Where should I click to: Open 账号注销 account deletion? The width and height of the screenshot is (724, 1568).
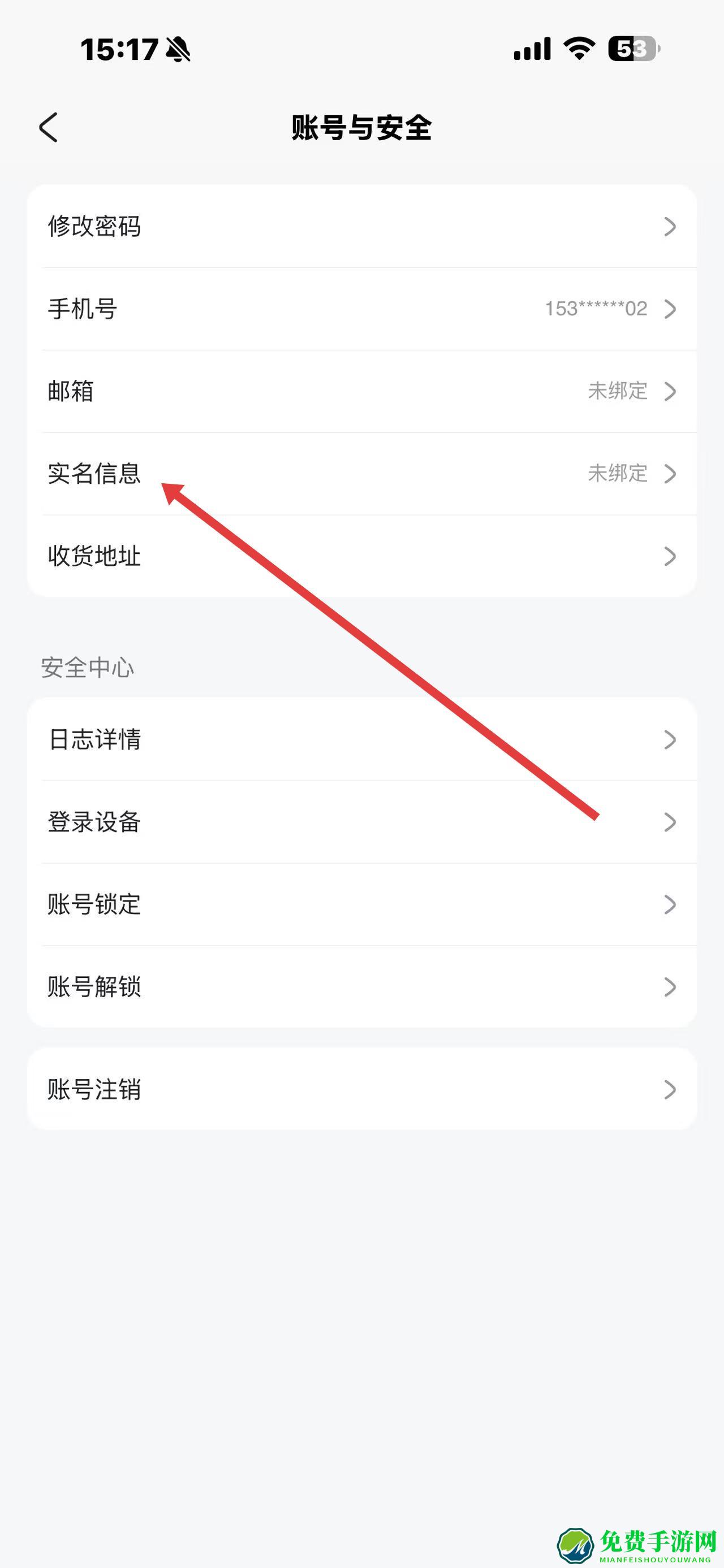point(361,1089)
